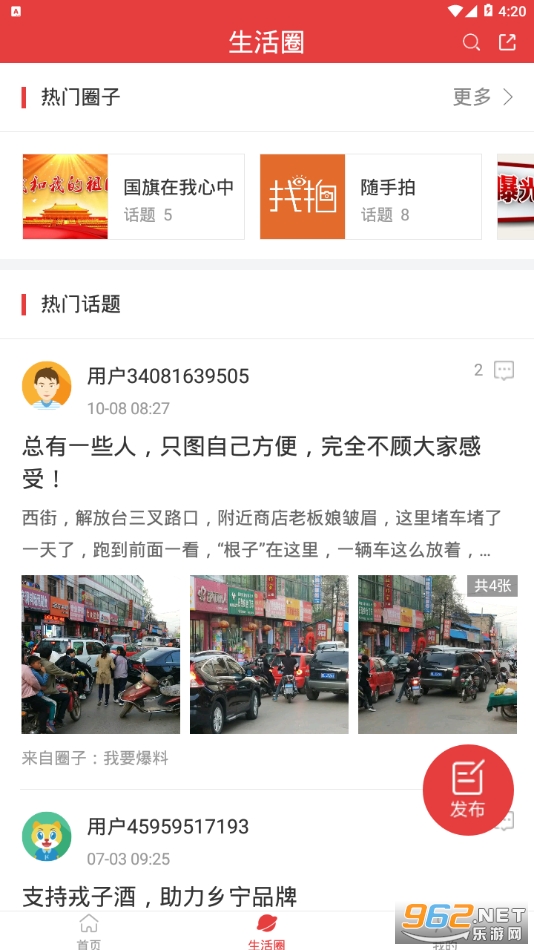The width and height of the screenshot is (534, 950).
Task: Open the search icon in the header
Action: pos(471,42)
